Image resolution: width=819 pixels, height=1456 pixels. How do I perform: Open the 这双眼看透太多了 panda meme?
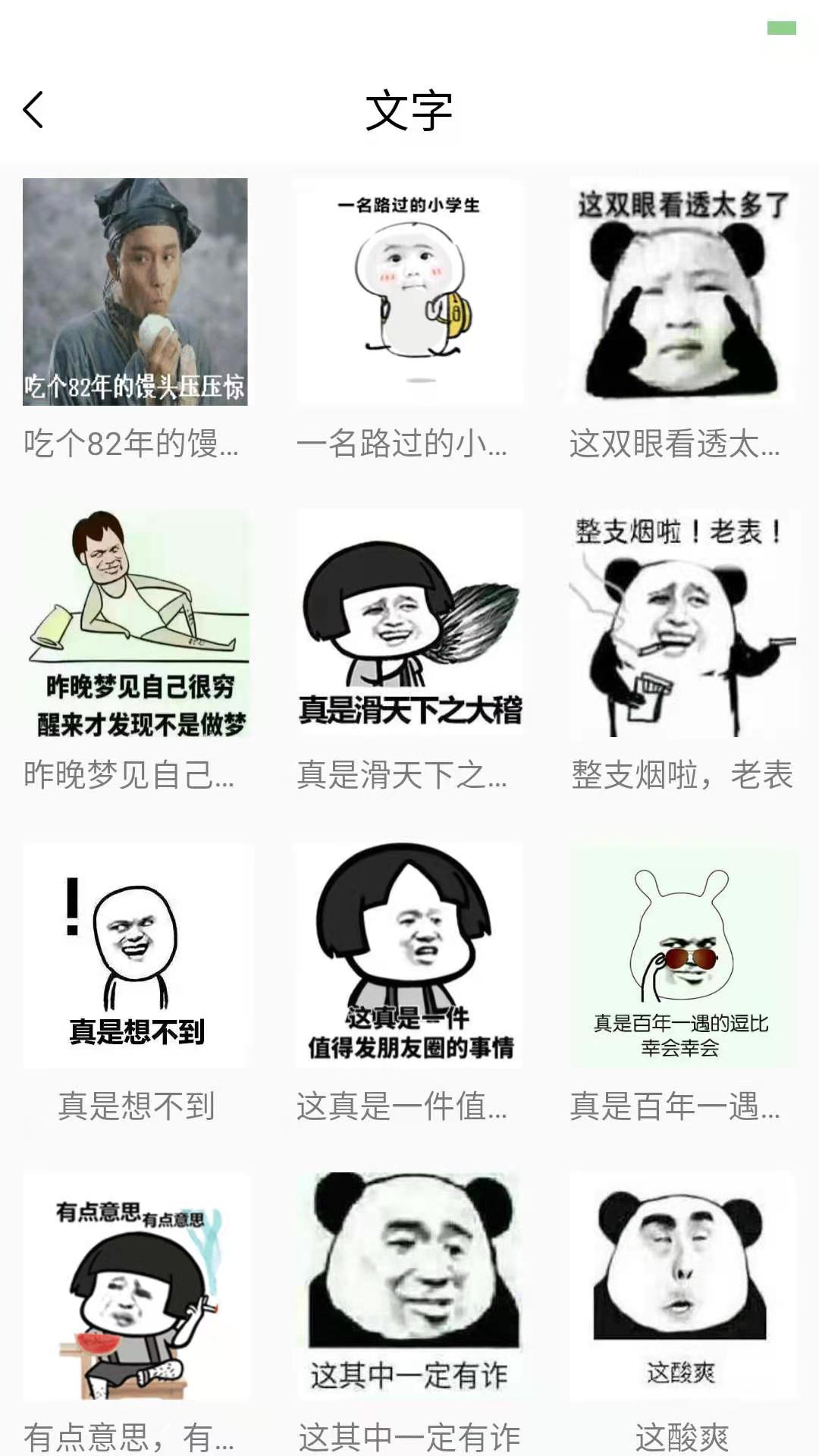point(682,292)
